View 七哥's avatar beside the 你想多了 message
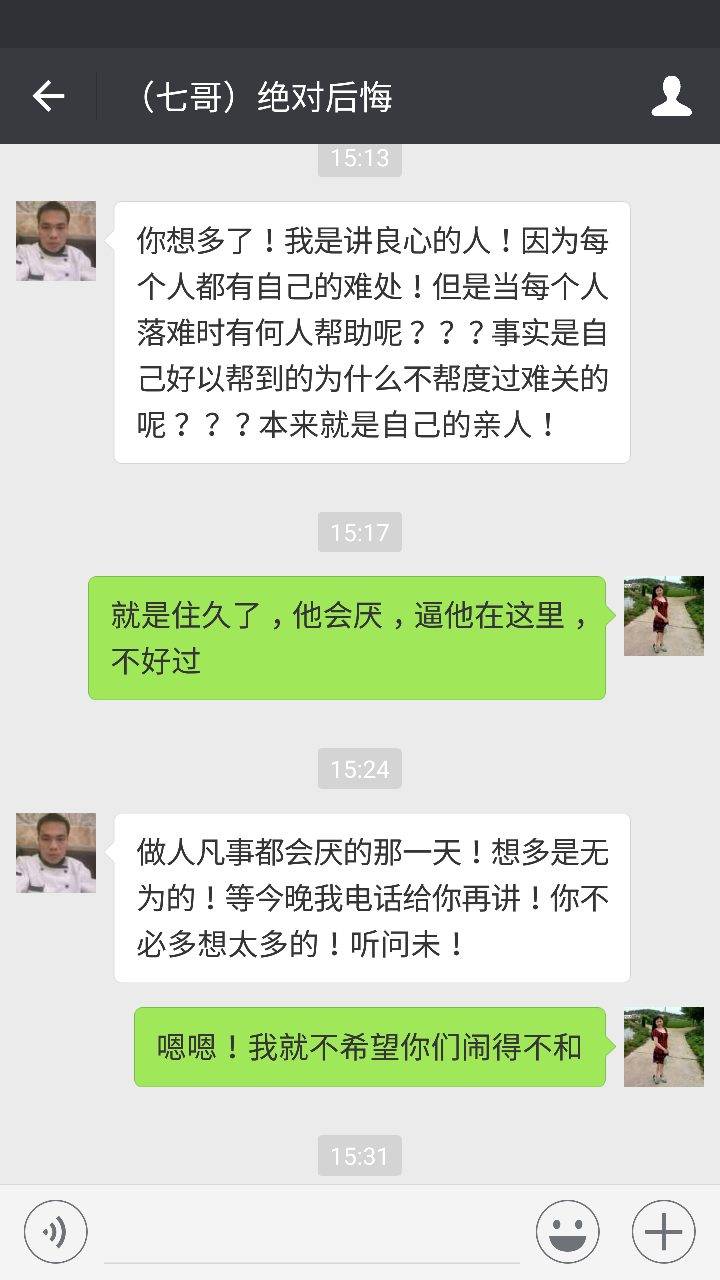 (x=56, y=241)
